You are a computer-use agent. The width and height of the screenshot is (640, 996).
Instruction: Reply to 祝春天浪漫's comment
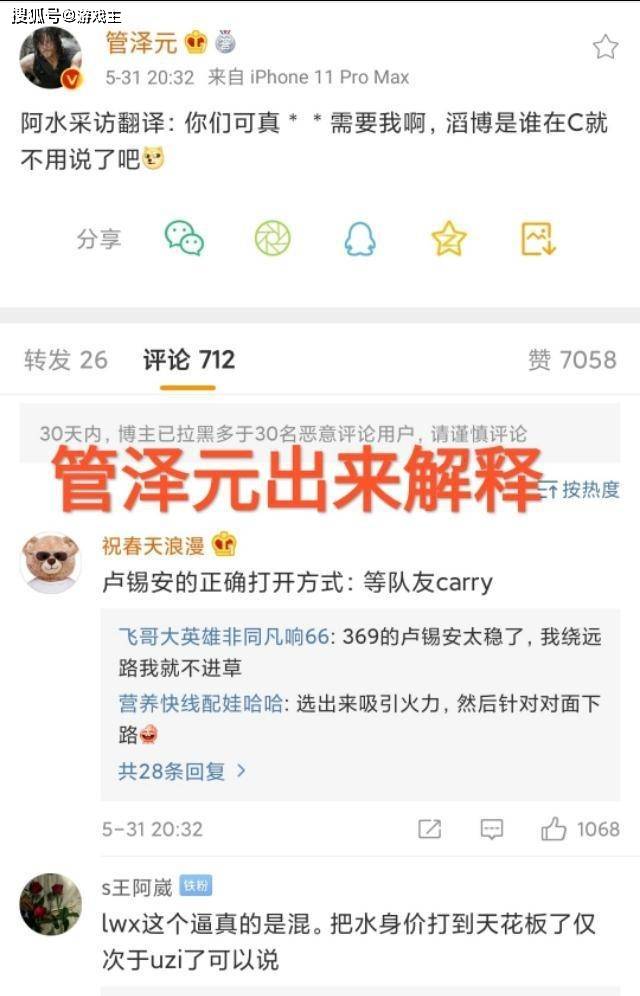(x=491, y=829)
